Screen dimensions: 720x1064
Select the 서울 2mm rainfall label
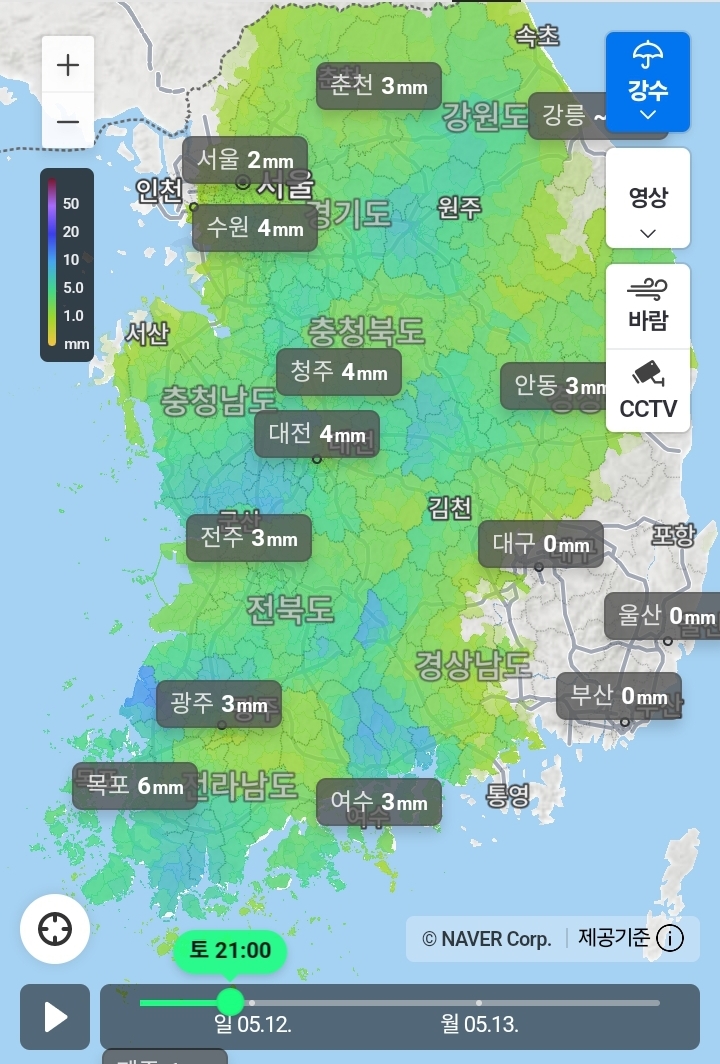pyautogui.click(x=245, y=160)
